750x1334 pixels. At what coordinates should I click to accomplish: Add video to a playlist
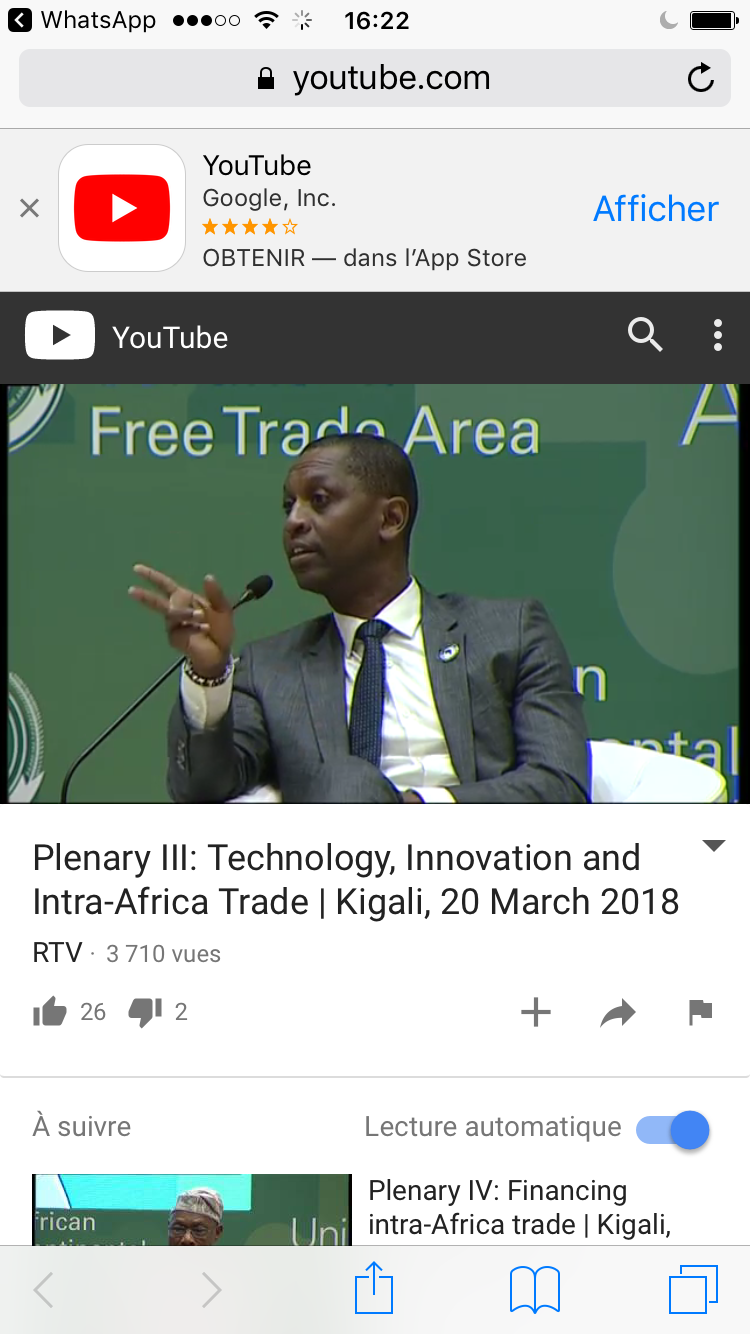click(x=536, y=1013)
